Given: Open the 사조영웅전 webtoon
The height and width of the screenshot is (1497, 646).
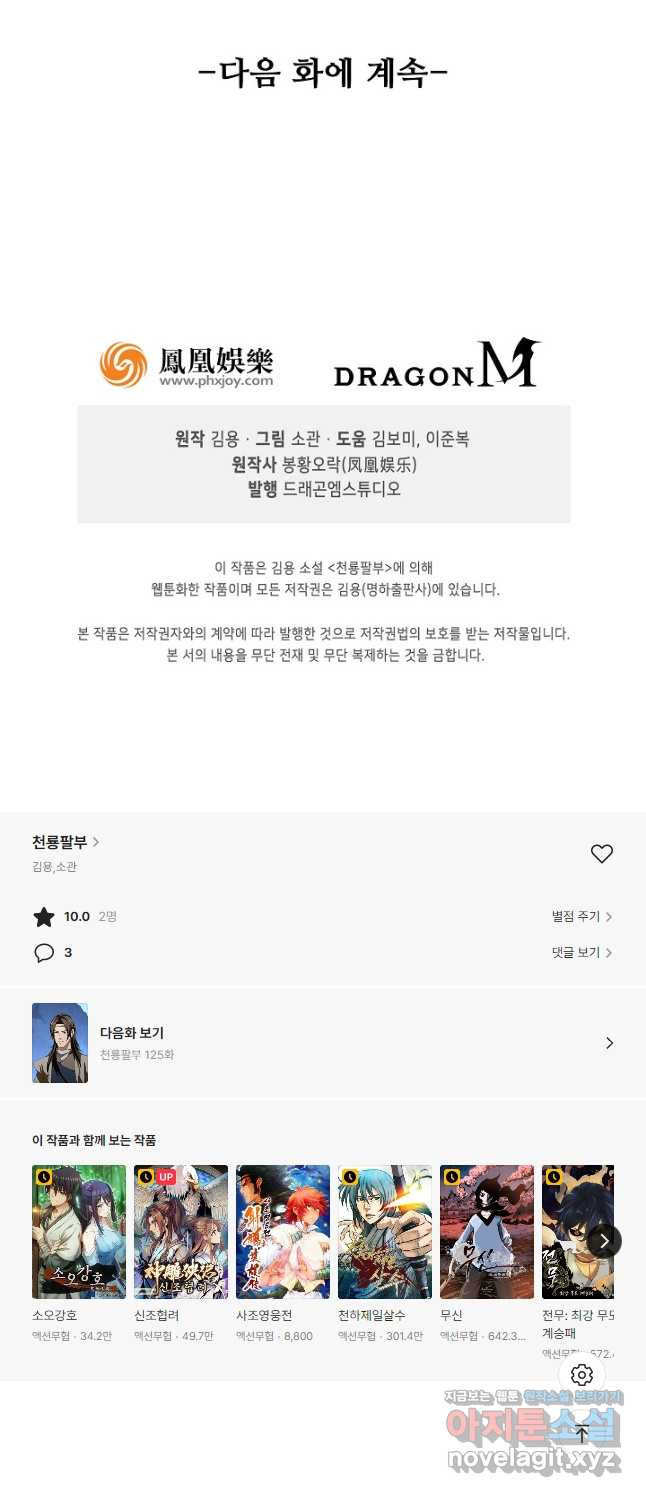Looking at the screenshot, I should (x=283, y=1232).
